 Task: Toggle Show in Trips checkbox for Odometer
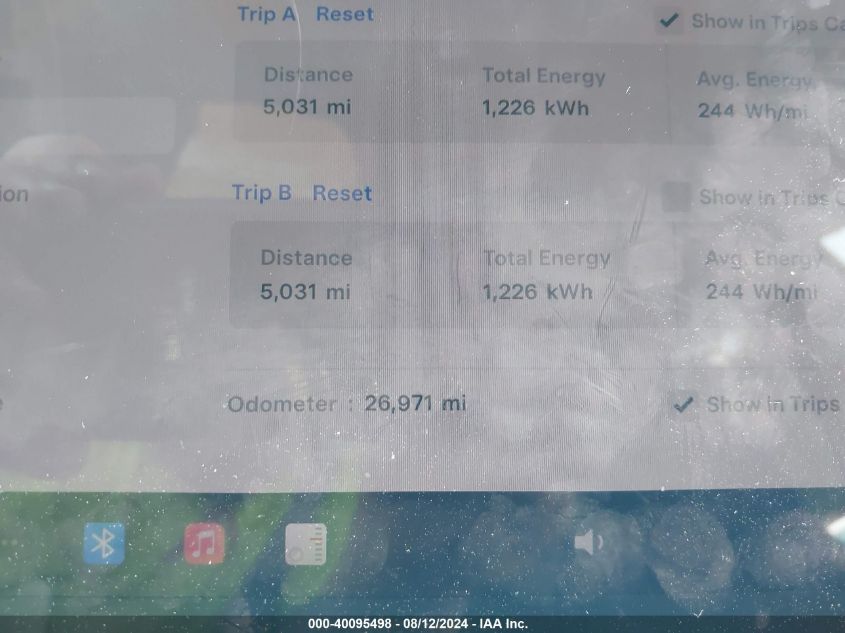click(684, 405)
